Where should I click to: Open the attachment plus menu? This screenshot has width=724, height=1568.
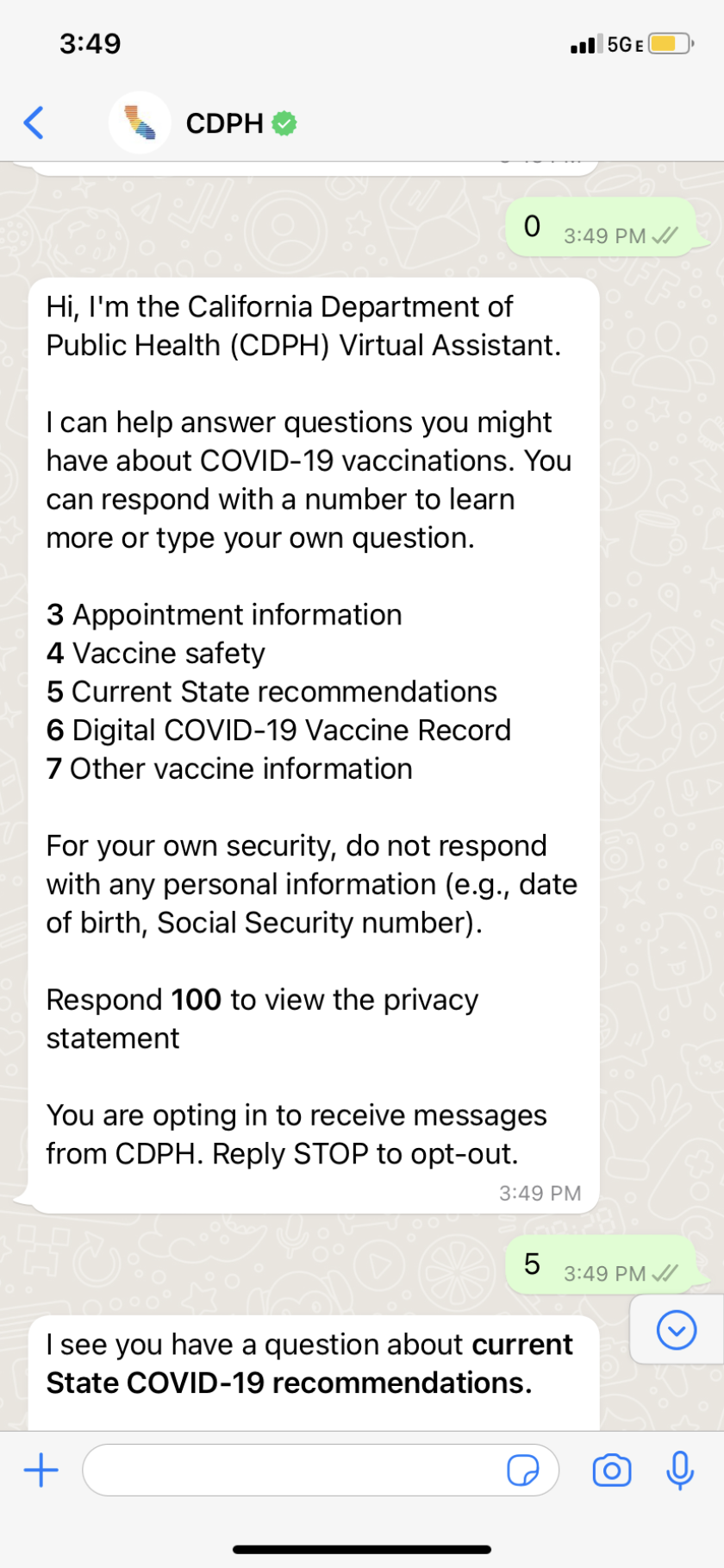point(41,1470)
